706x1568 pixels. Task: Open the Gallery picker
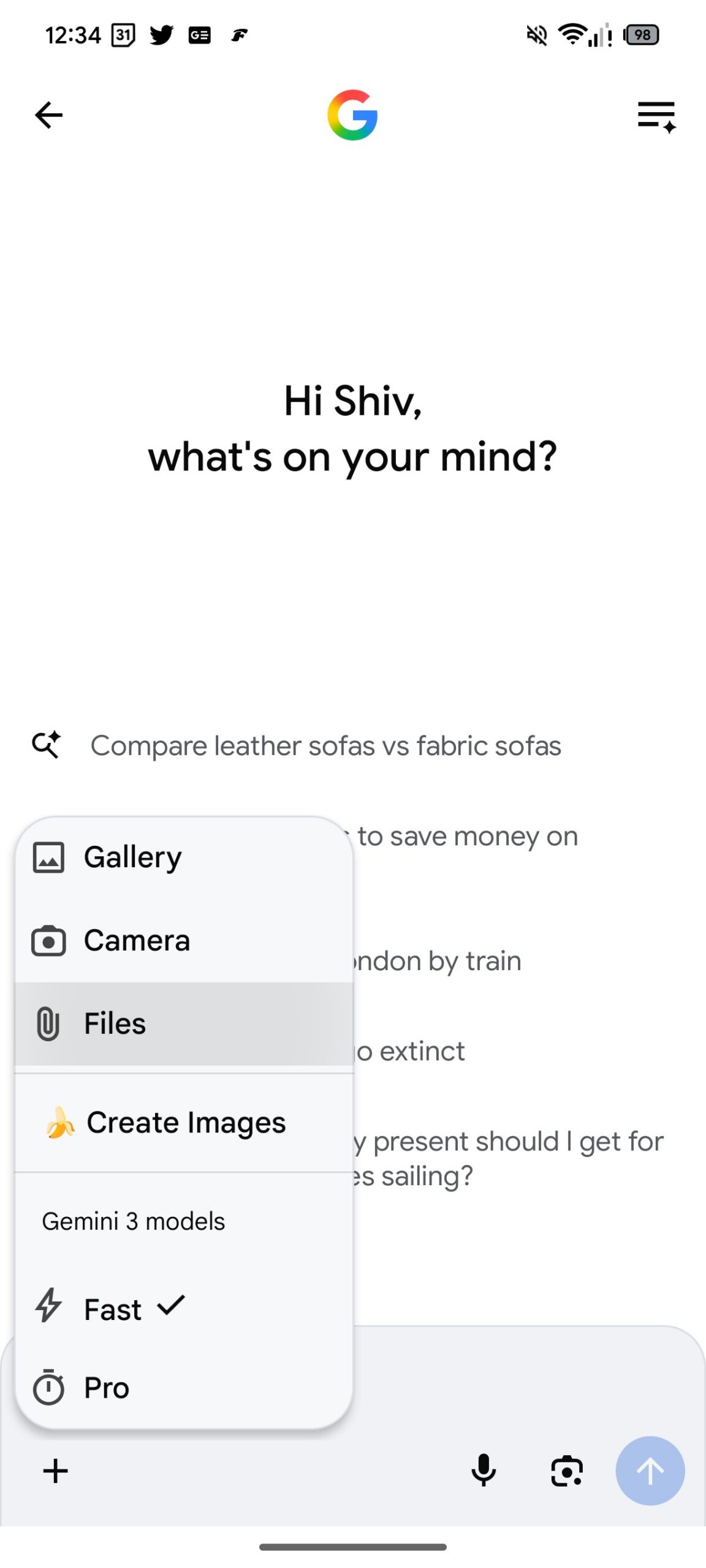(x=132, y=857)
